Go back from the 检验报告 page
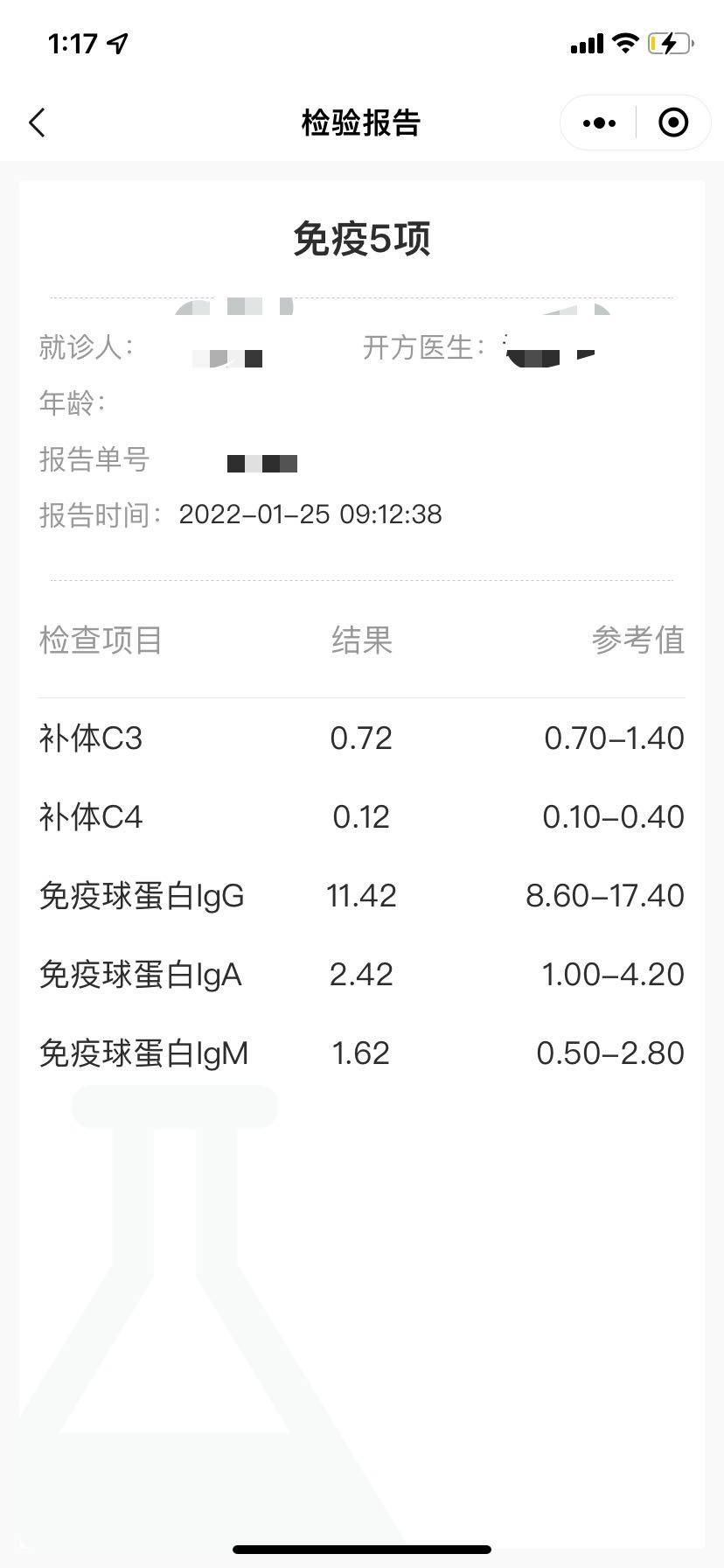The height and width of the screenshot is (1568, 724). pos(38,123)
